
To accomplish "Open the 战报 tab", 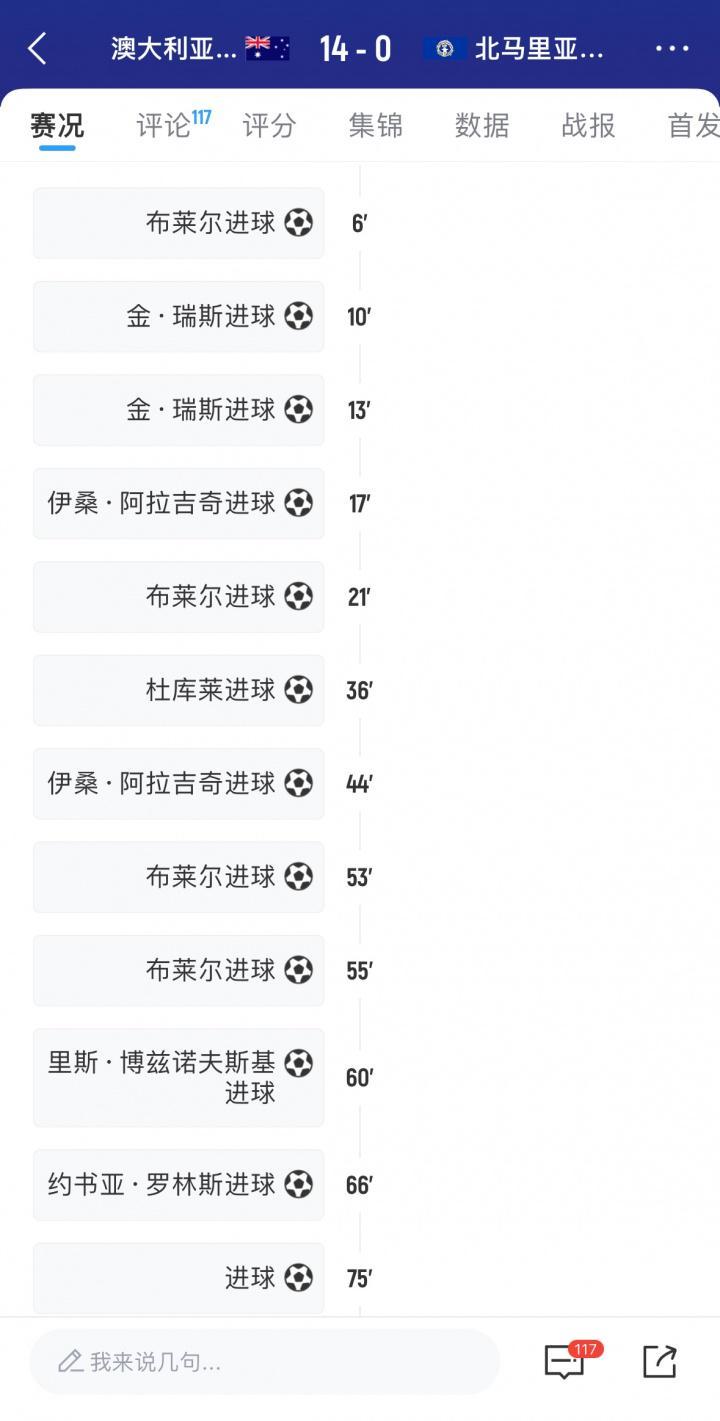I will [x=588, y=125].
